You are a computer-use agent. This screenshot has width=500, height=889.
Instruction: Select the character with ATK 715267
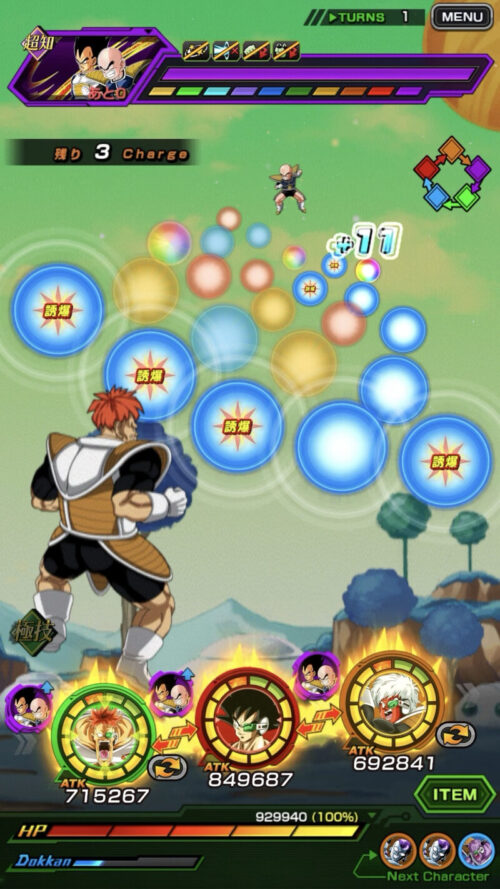(x=103, y=734)
